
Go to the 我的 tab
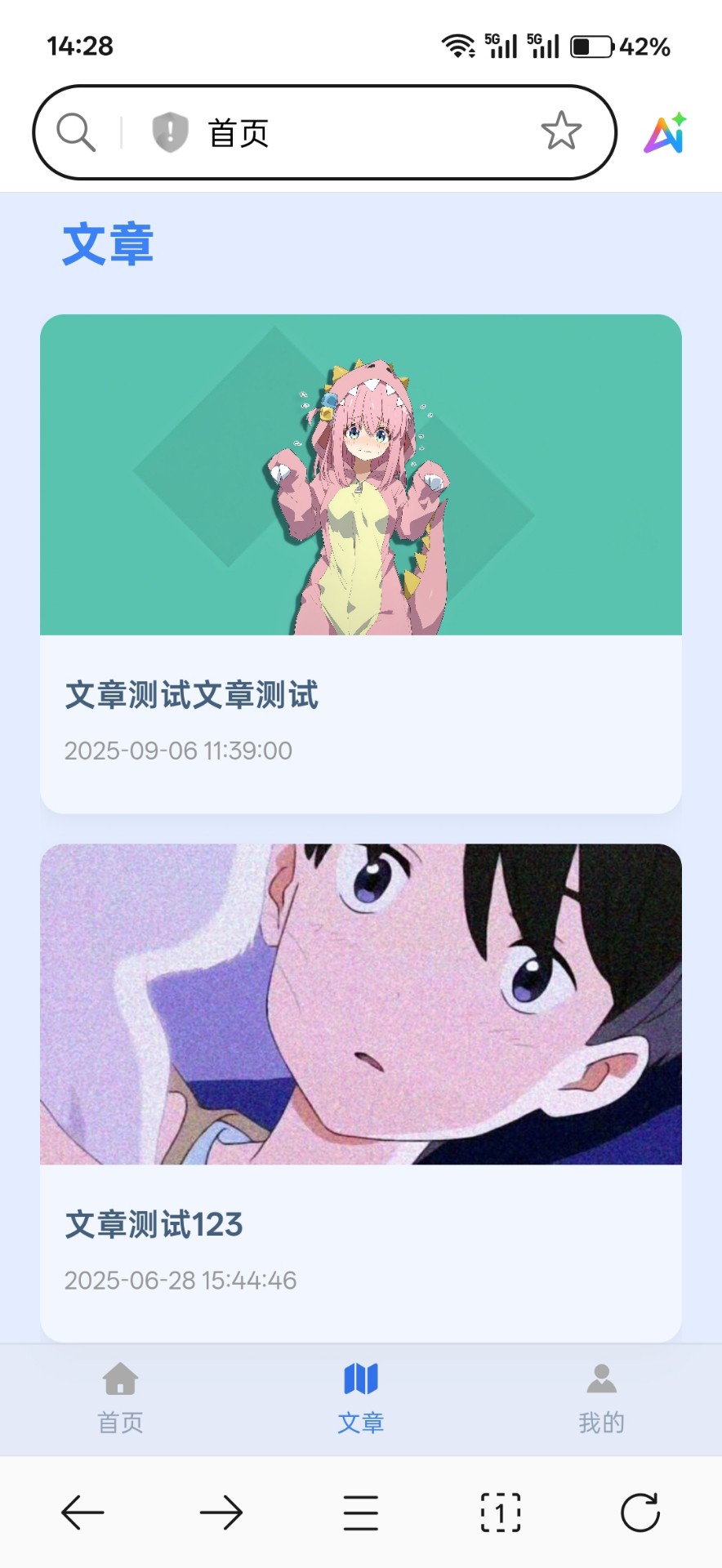click(601, 1398)
